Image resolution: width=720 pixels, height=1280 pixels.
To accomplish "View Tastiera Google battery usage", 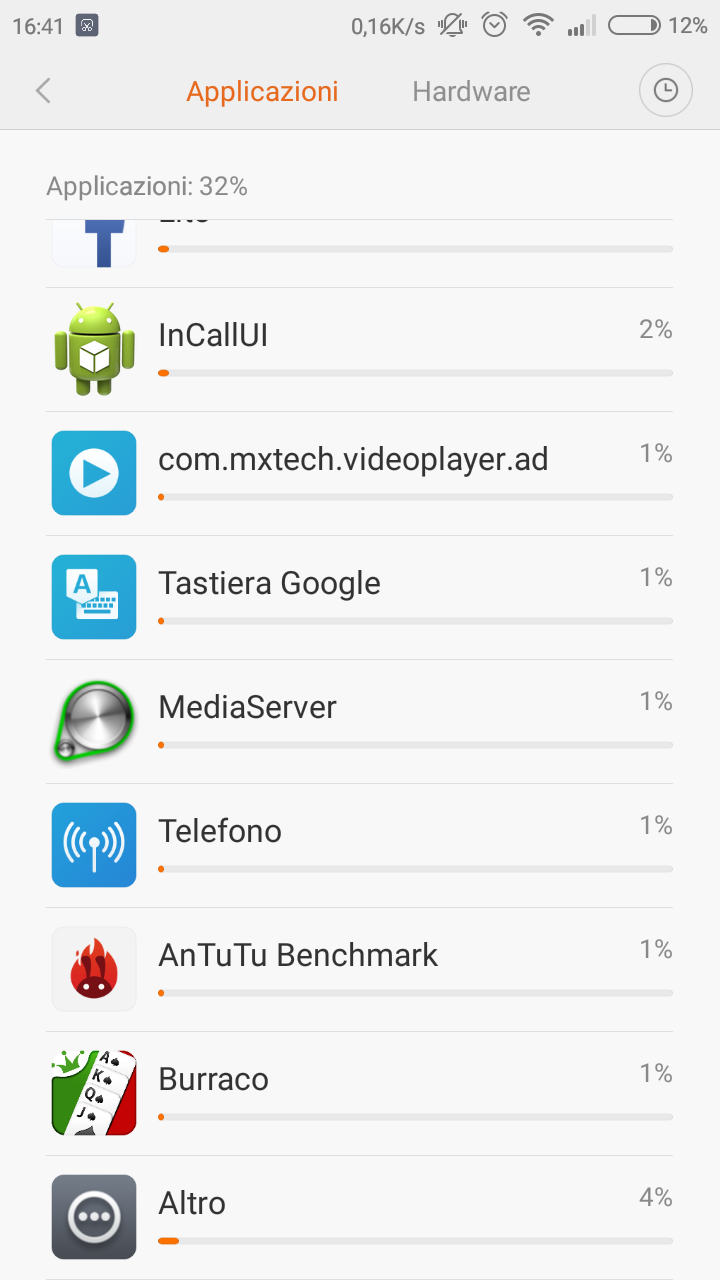I will 360,598.
